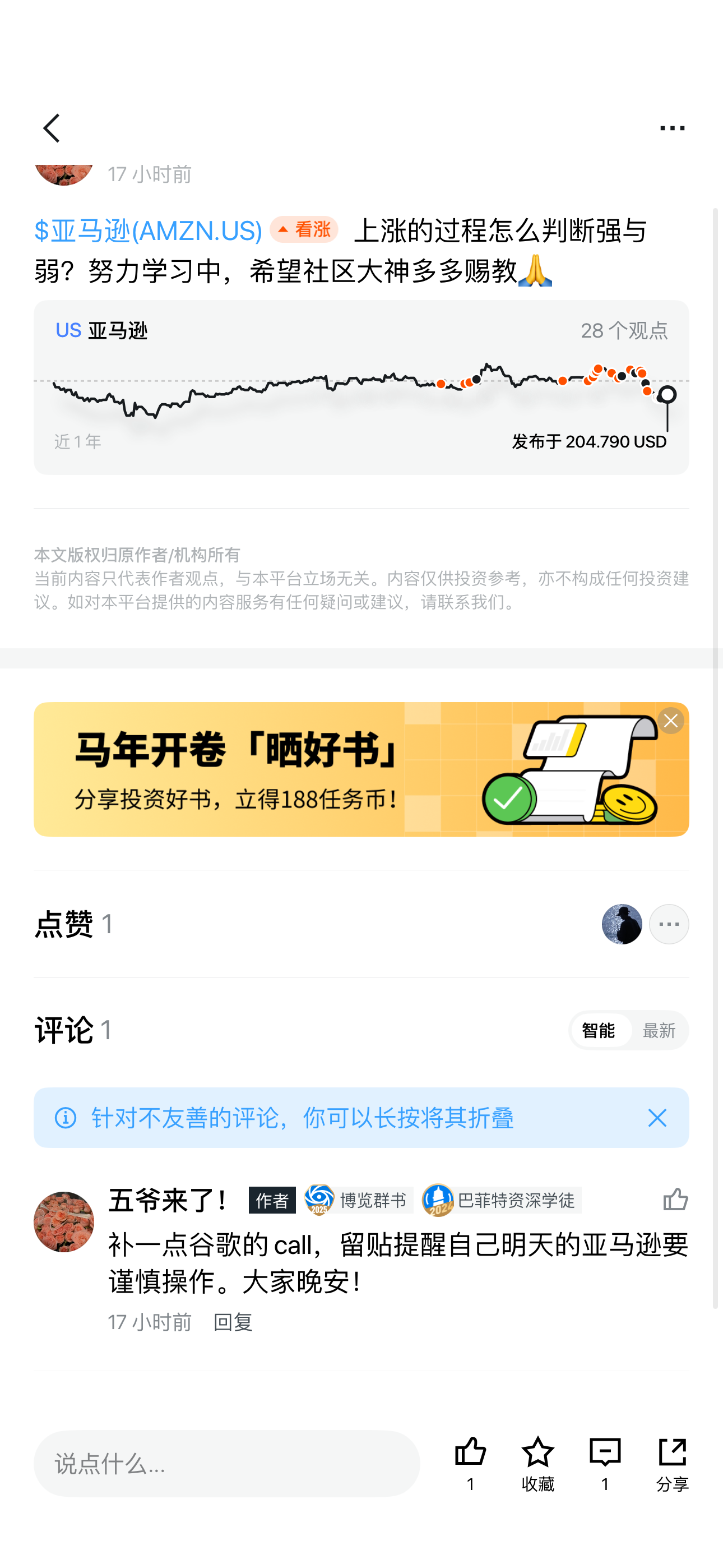Viewport: 723px width, 1568px height.
Task: Close the 马年开卷 promo banner
Action: [670, 721]
